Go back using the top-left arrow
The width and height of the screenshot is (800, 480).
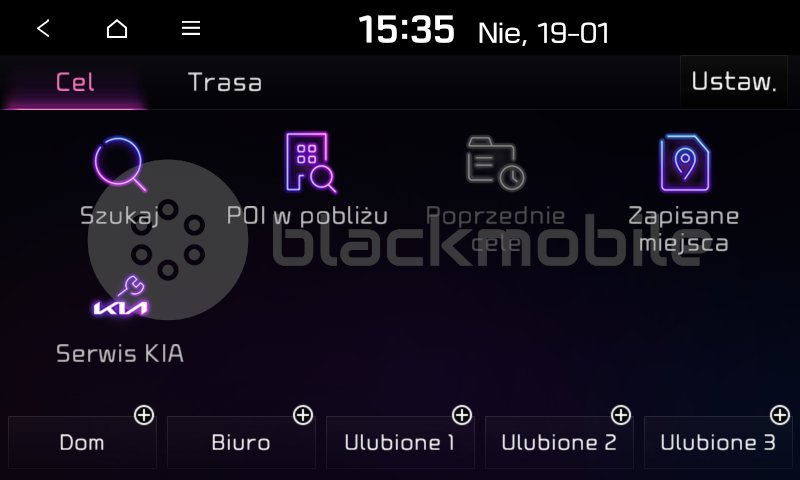click(x=43, y=29)
